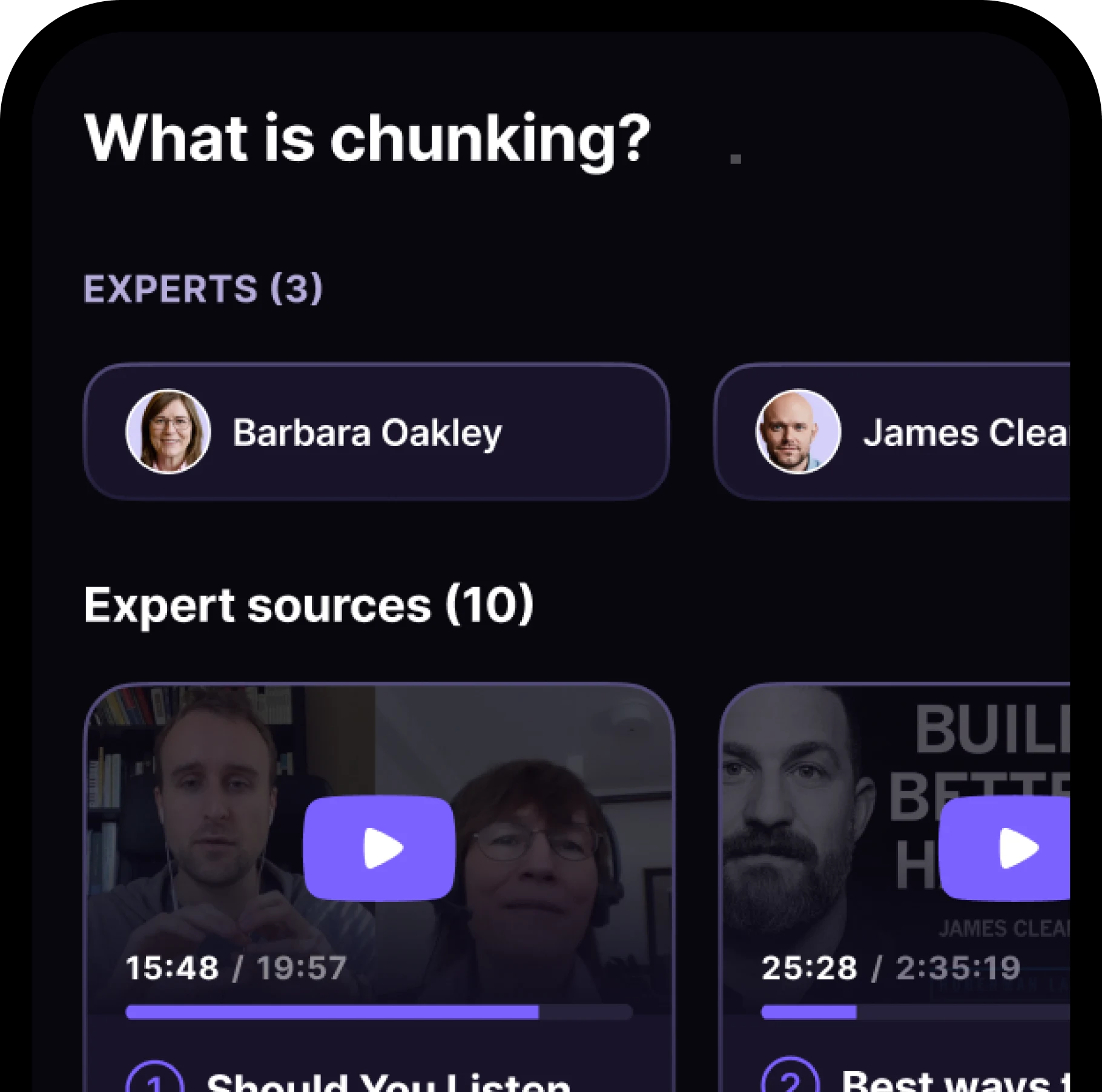1102x1092 pixels.
Task: Open source 1 Should You Listen card
Action: tap(388, 1079)
